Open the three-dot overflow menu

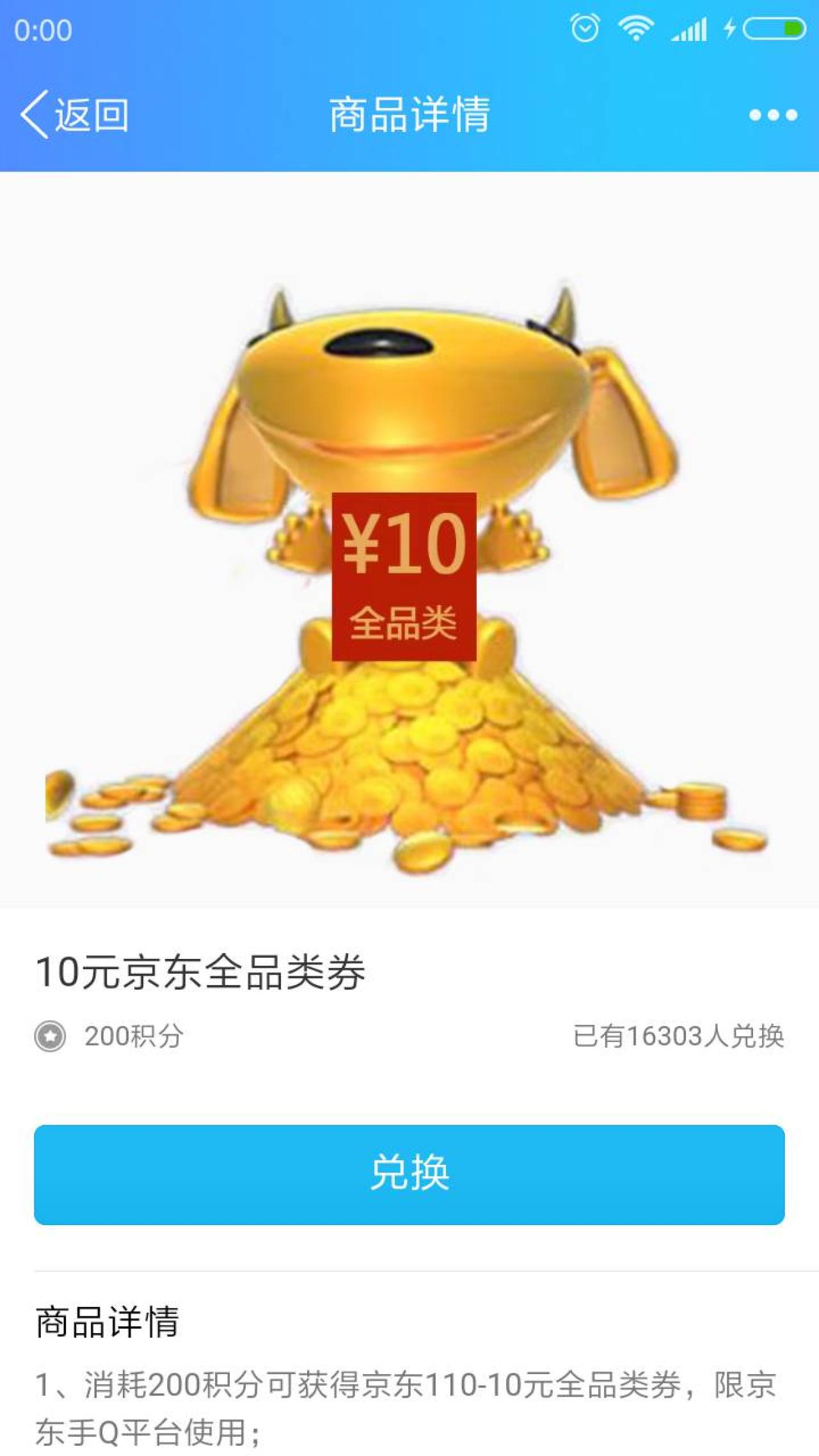(773, 115)
